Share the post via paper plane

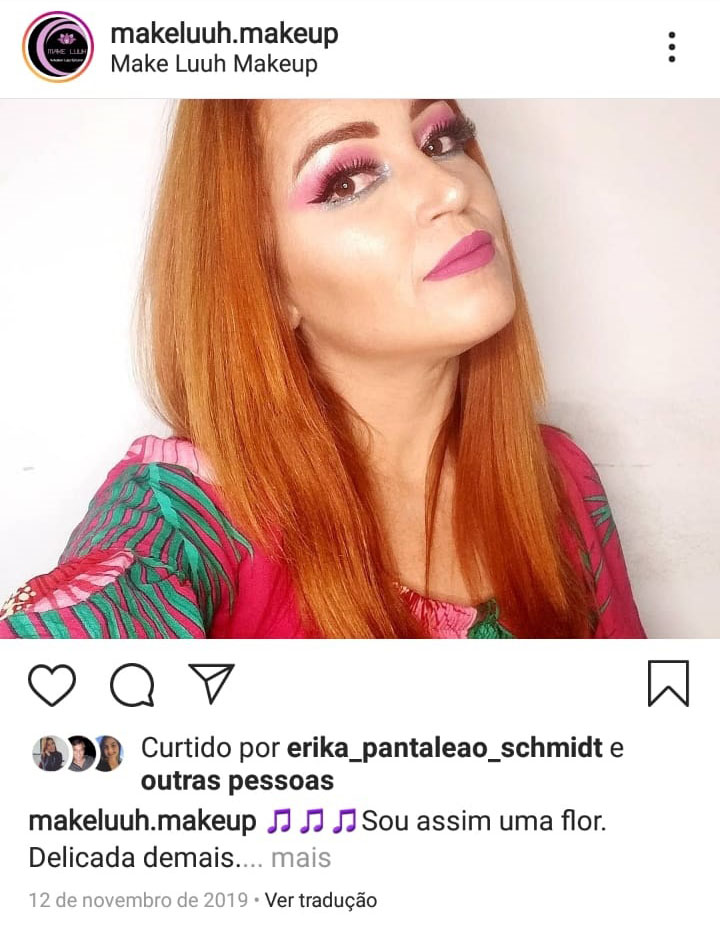(x=211, y=684)
